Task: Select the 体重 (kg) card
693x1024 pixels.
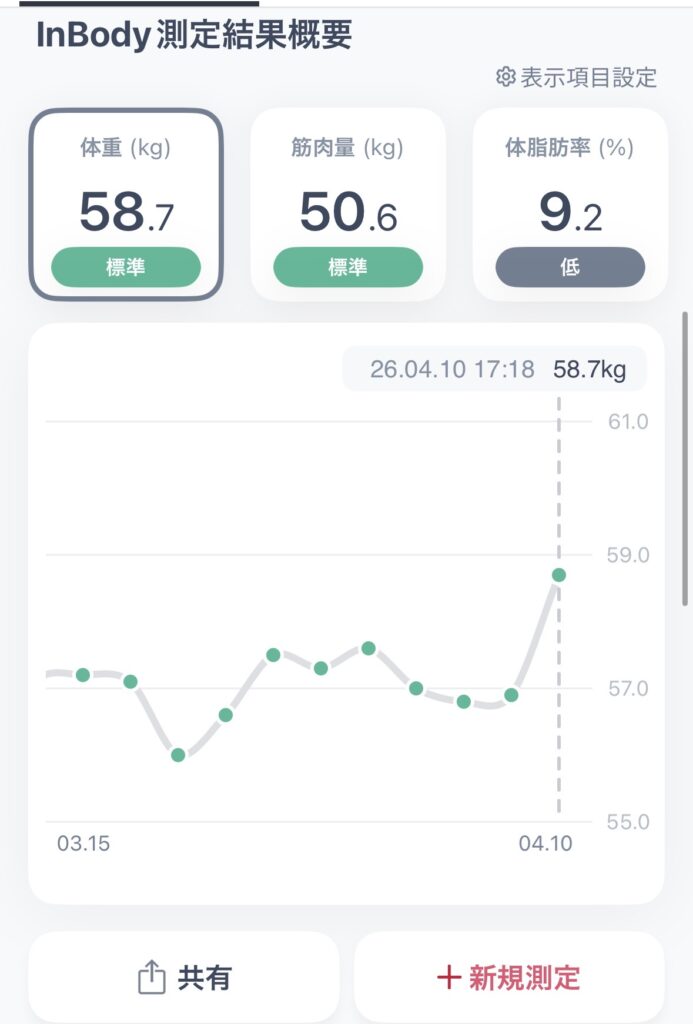Action: 126,205
